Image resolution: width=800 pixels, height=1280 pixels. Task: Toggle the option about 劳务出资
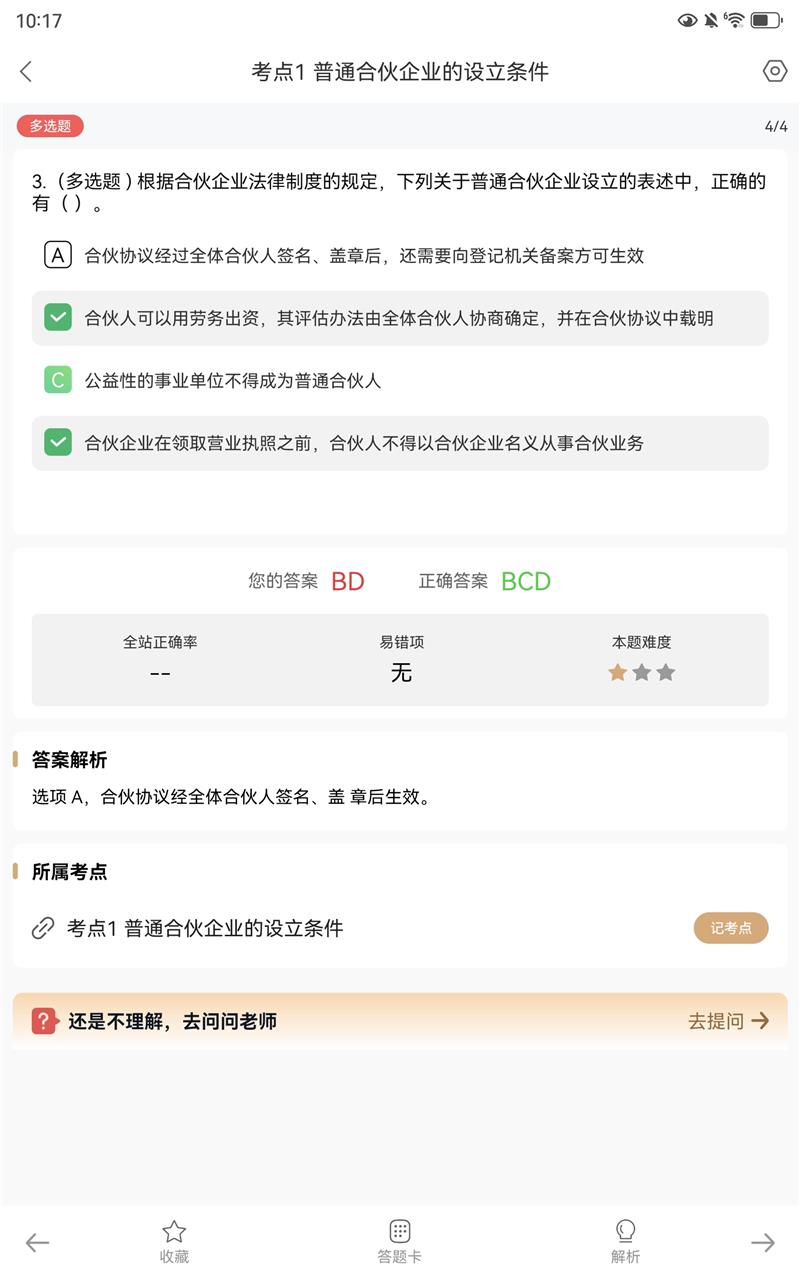(x=400, y=318)
